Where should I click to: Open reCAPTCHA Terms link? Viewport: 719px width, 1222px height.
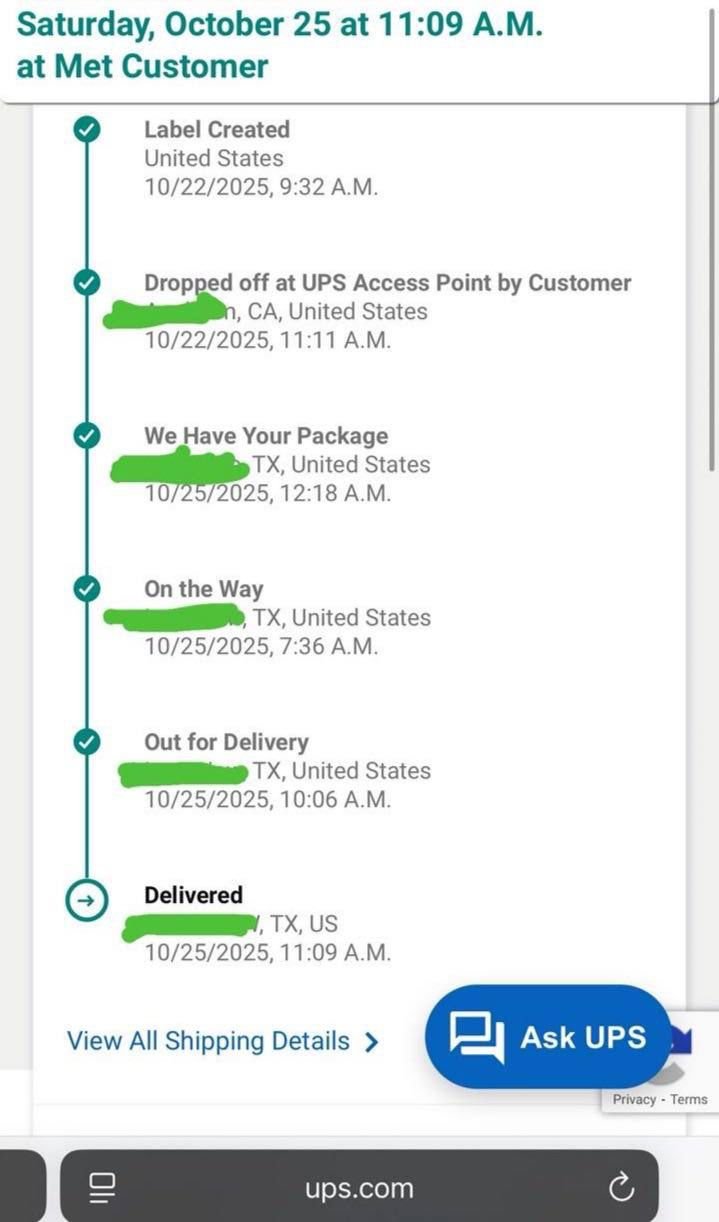pos(689,1099)
